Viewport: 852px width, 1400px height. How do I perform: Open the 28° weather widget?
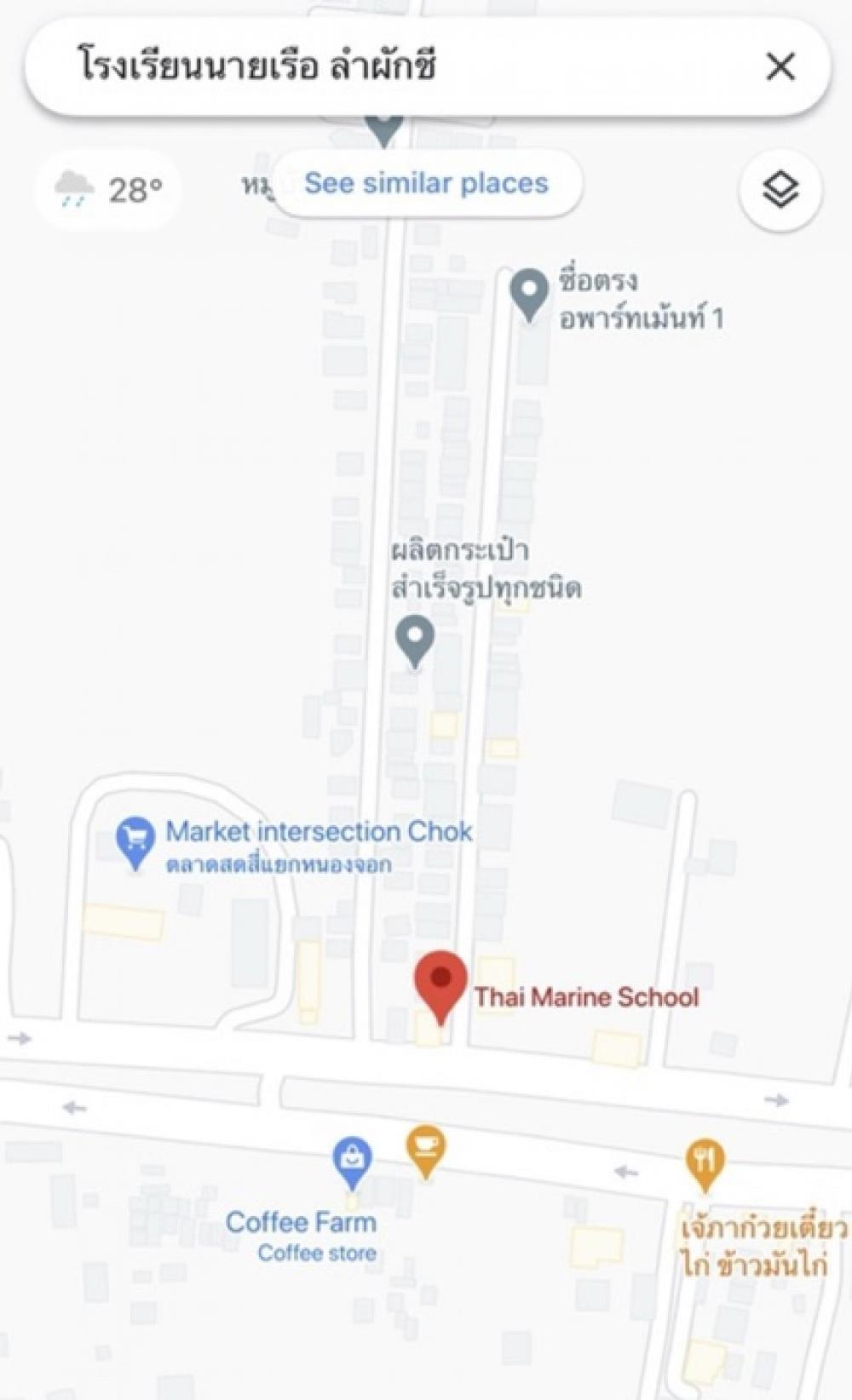click(108, 189)
